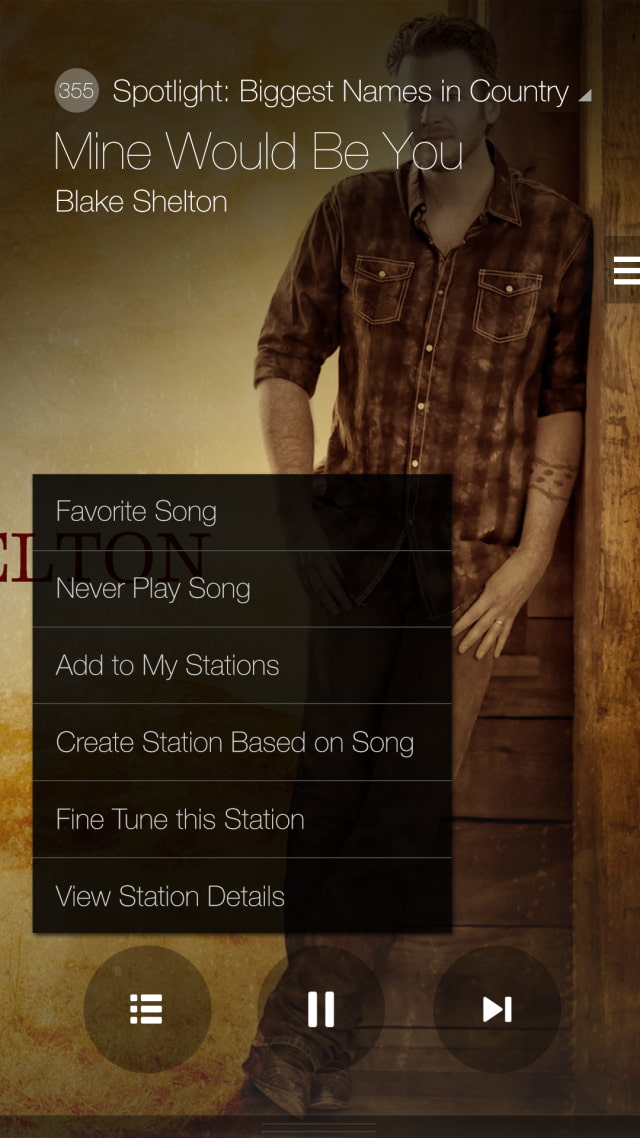View Station Details
Screen dimensions: 640x1138
[242, 896]
